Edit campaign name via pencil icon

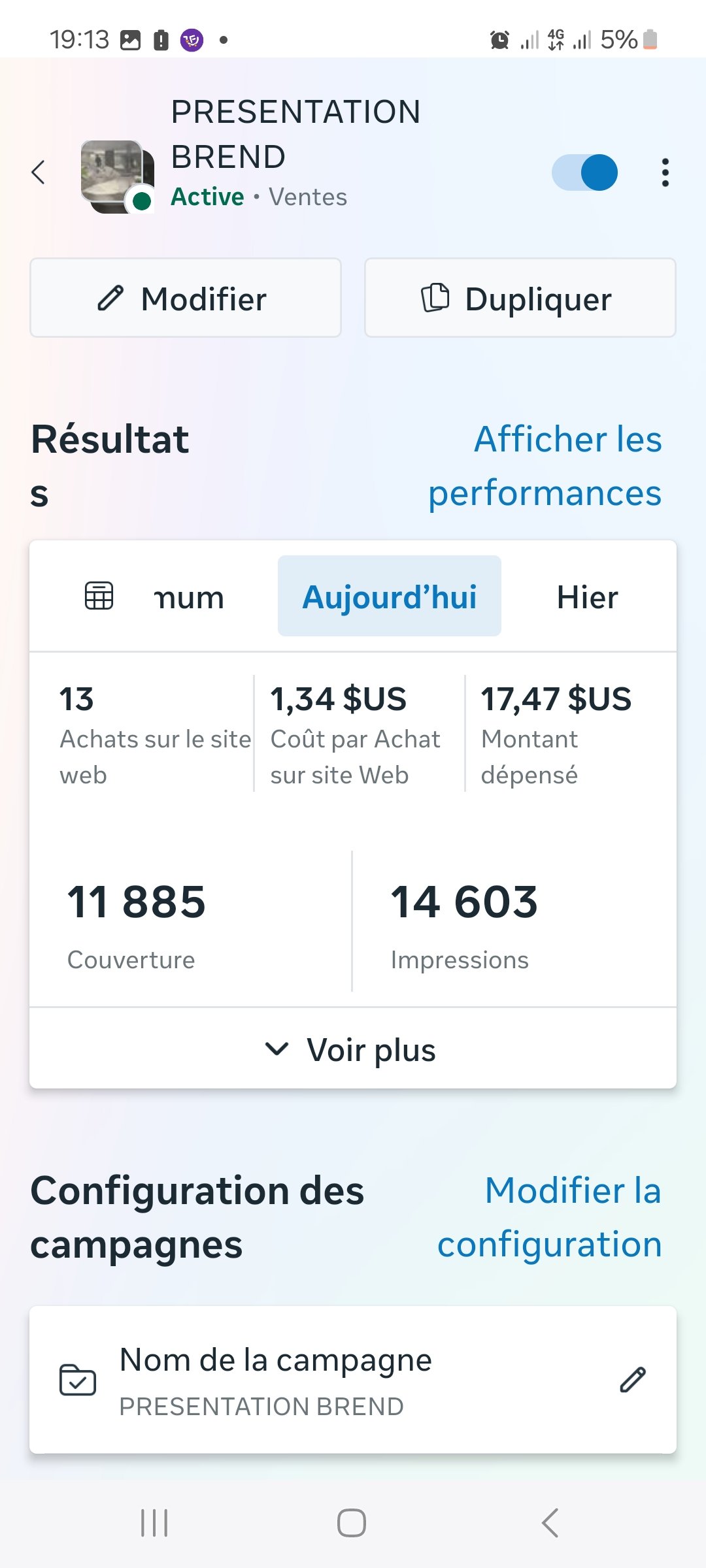(631, 1380)
